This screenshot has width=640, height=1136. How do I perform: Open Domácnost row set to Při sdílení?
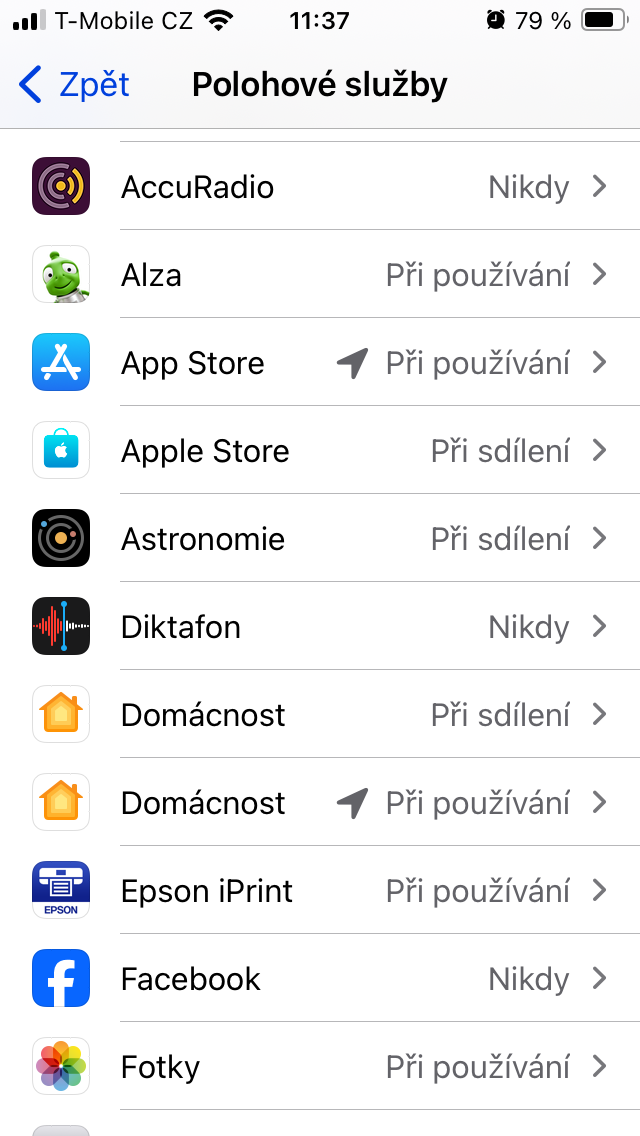[x=320, y=715]
